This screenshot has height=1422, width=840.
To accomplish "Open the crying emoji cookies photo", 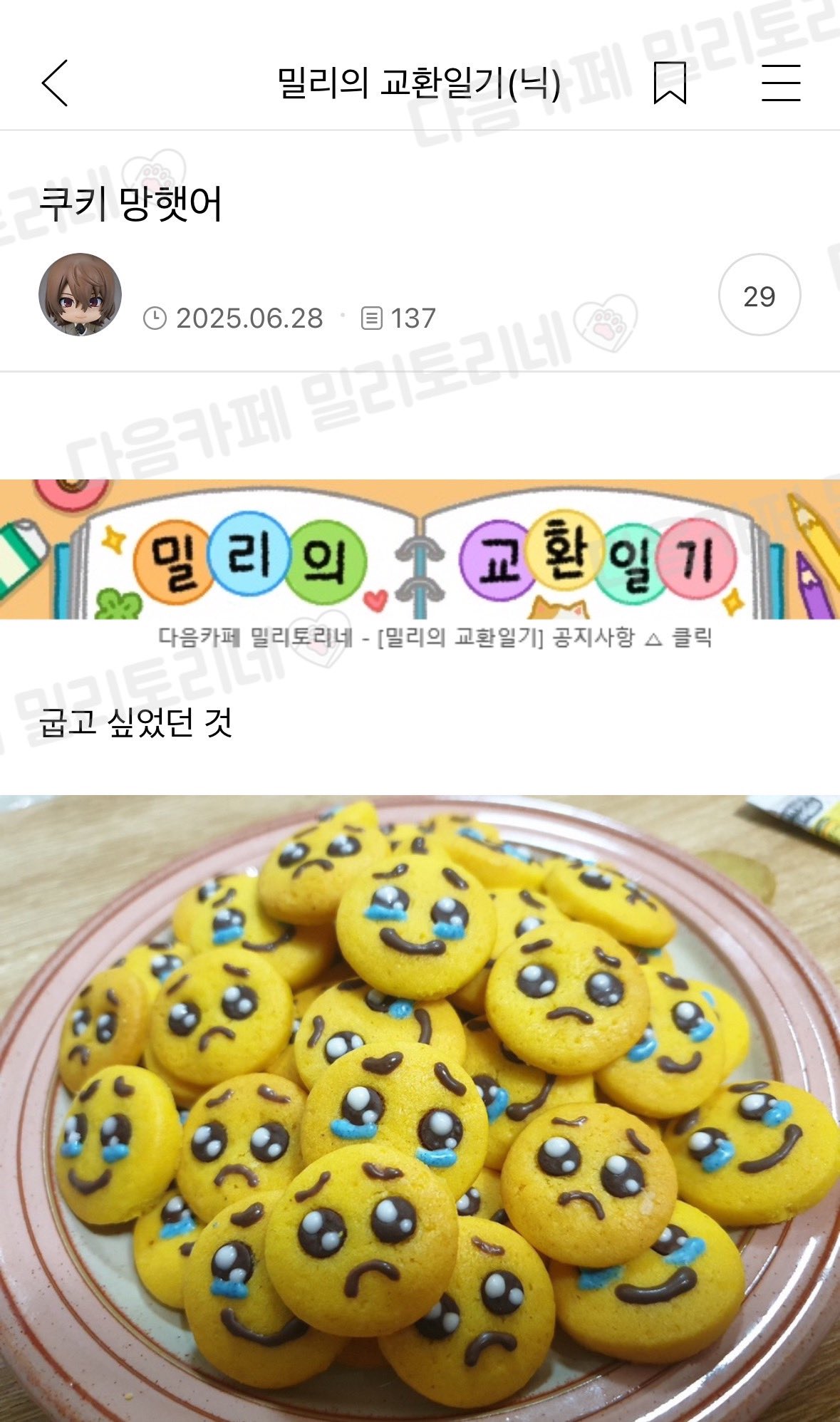I will (420, 1108).
